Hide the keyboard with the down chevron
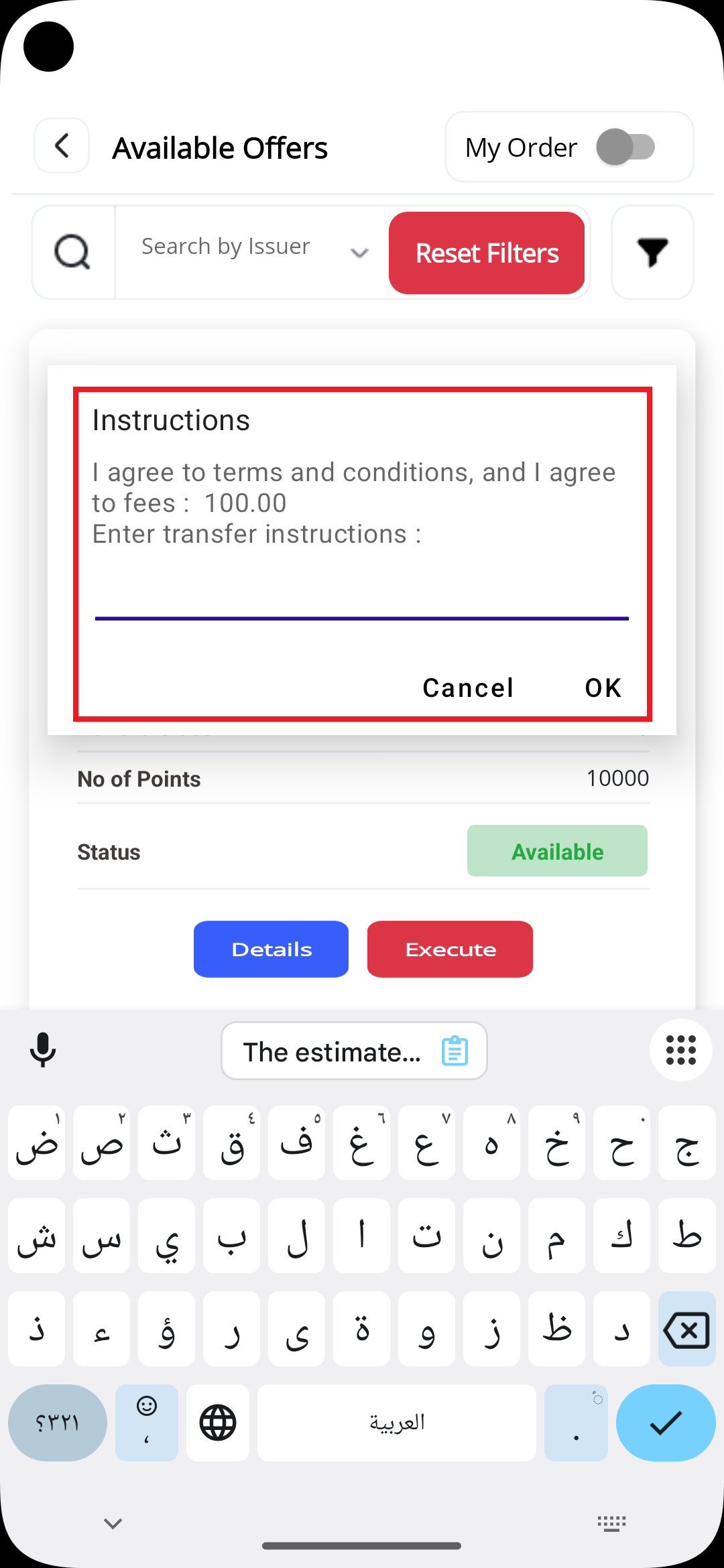 113,1524
